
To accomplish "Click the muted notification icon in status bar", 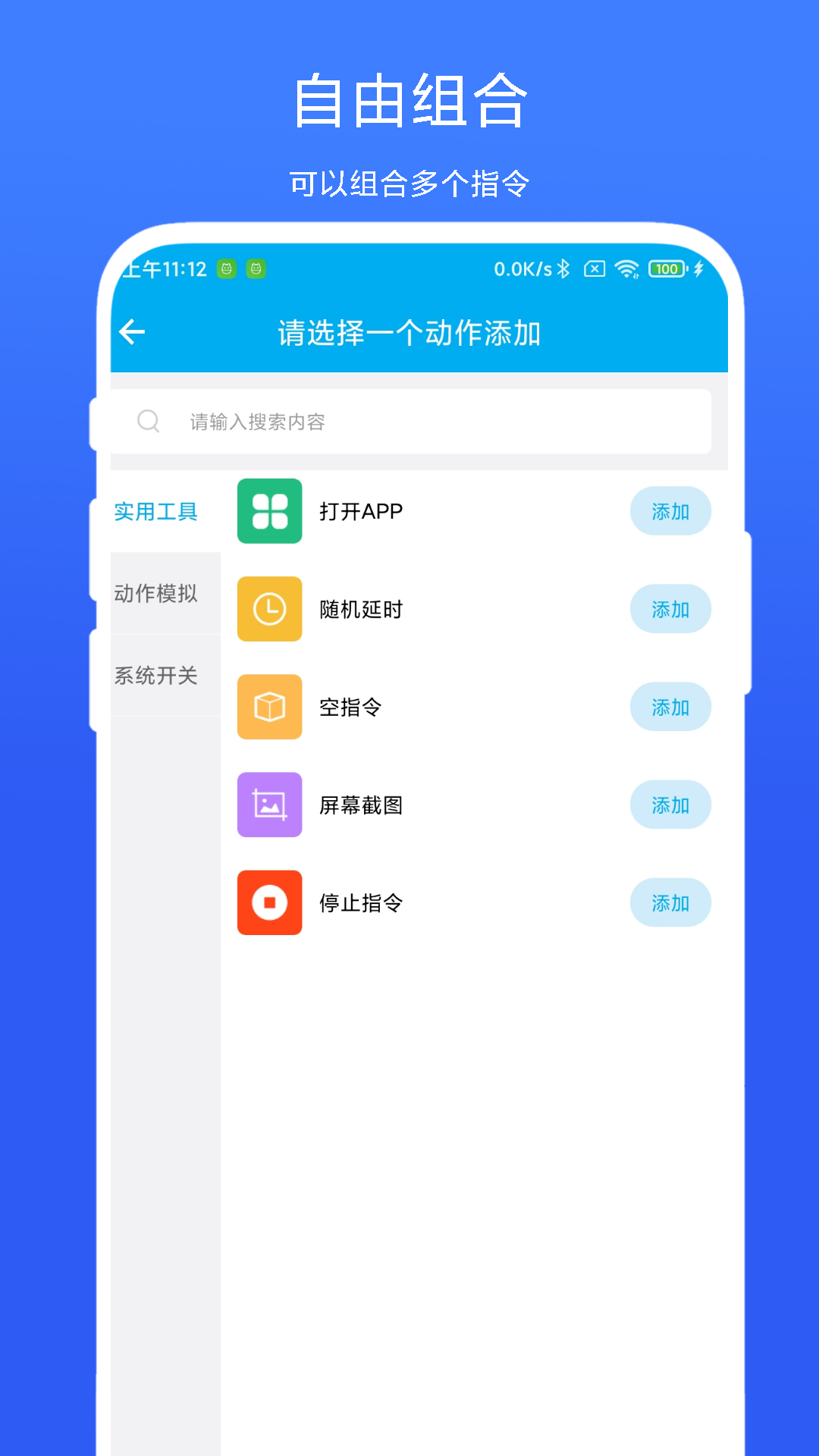I will pyautogui.click(x=595, y=268).
